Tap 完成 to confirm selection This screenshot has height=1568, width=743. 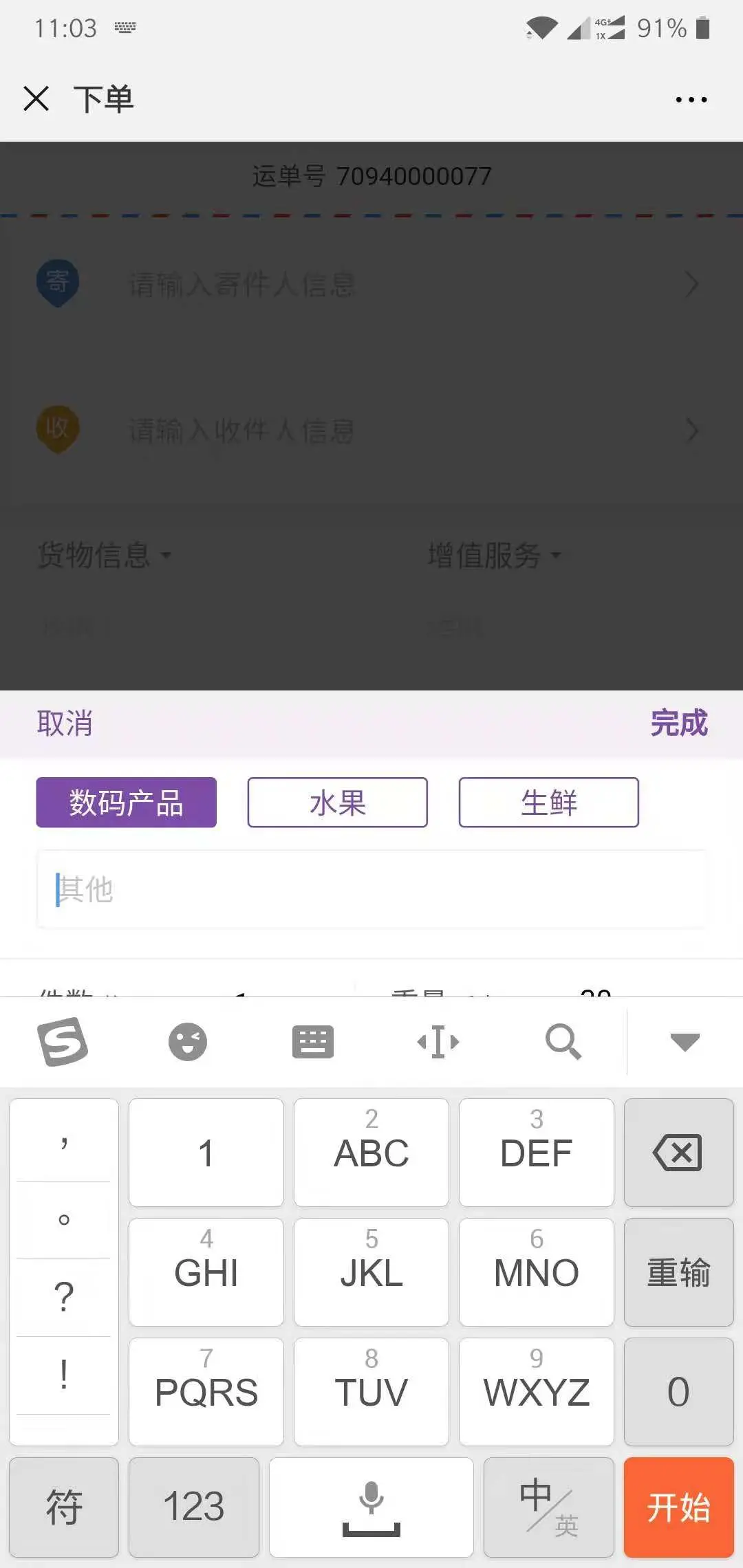(678, 724)
